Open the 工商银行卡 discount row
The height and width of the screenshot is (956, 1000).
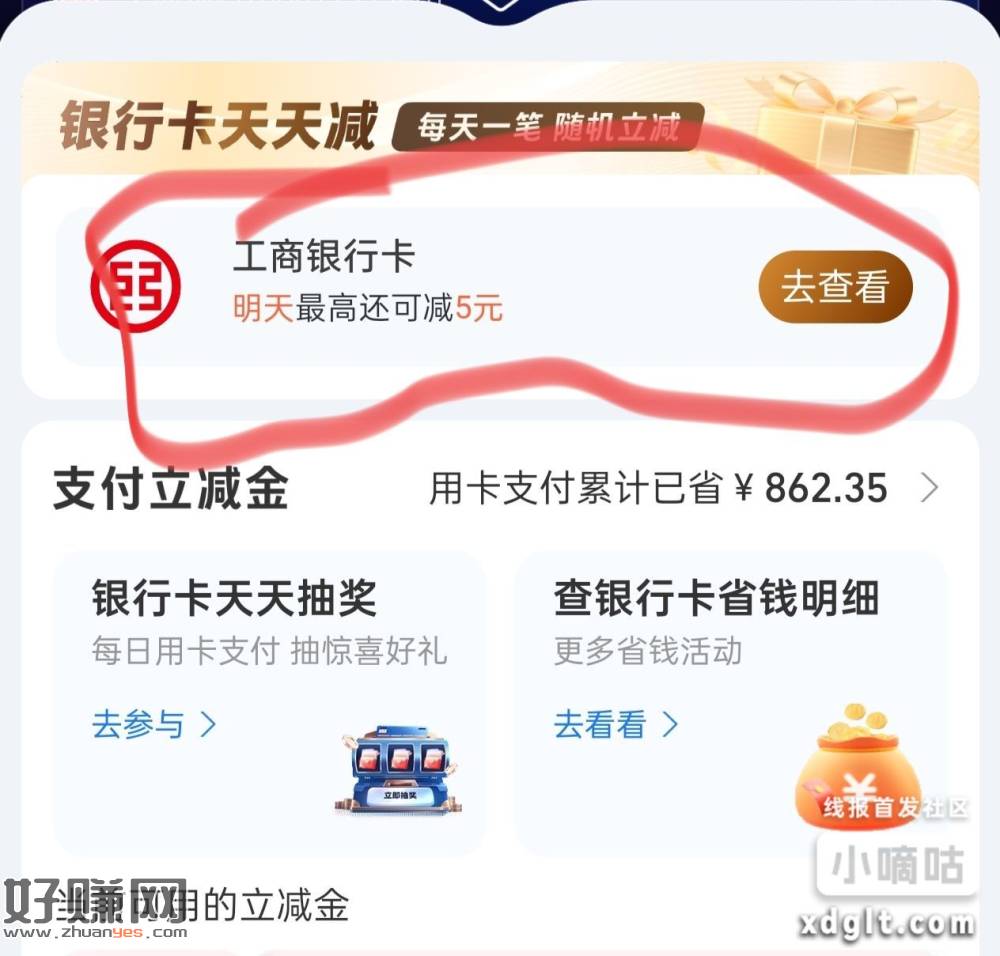400,285
